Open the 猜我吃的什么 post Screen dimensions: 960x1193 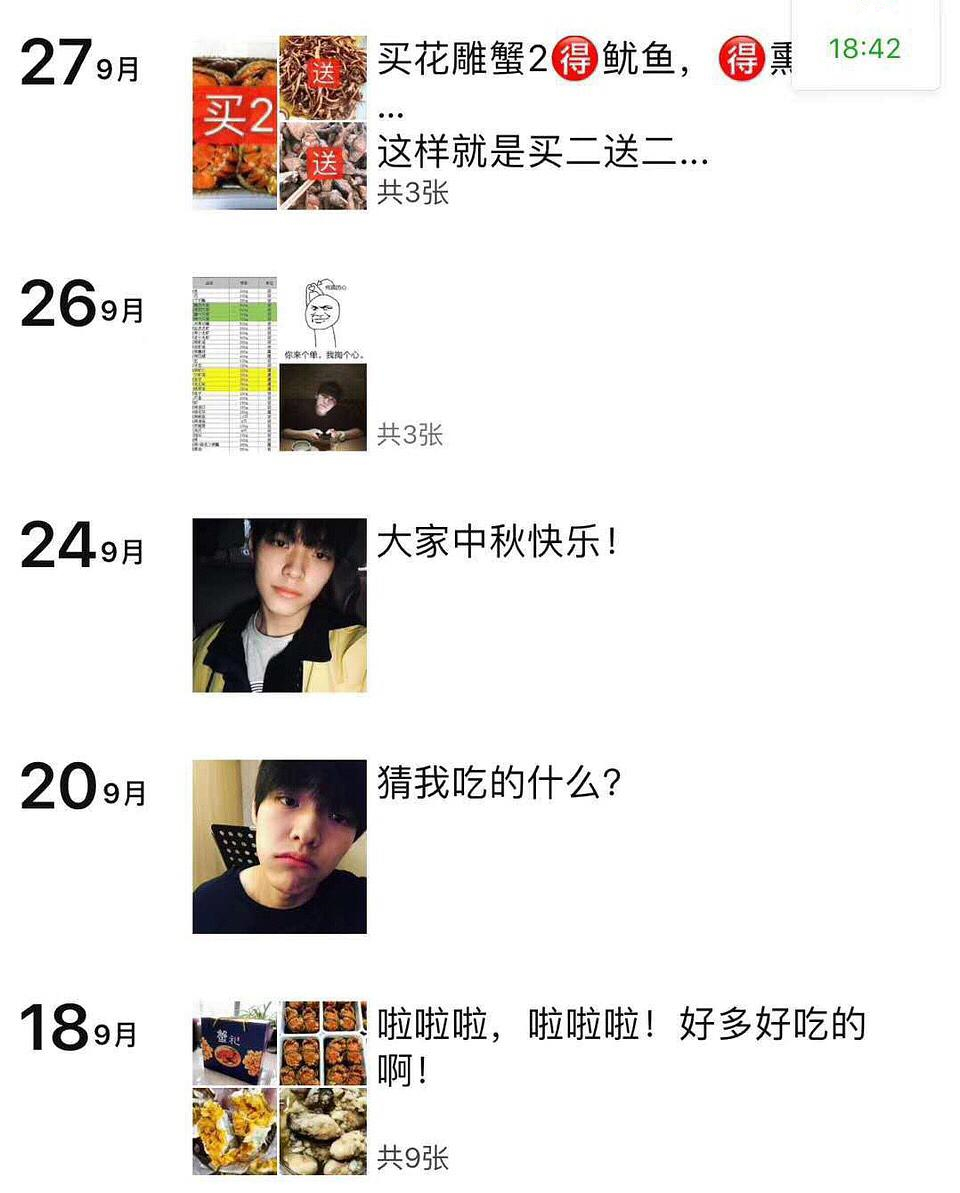pyautogui.click(x=499, y=782)
